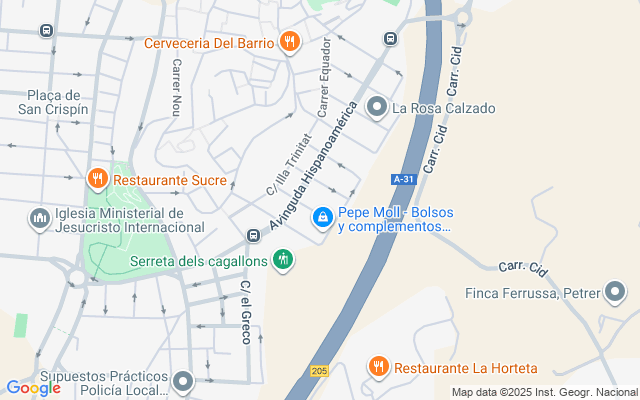This screenshot has width=640, height=400.
Task: Open the Google logo link
Action: click(33, 387)
